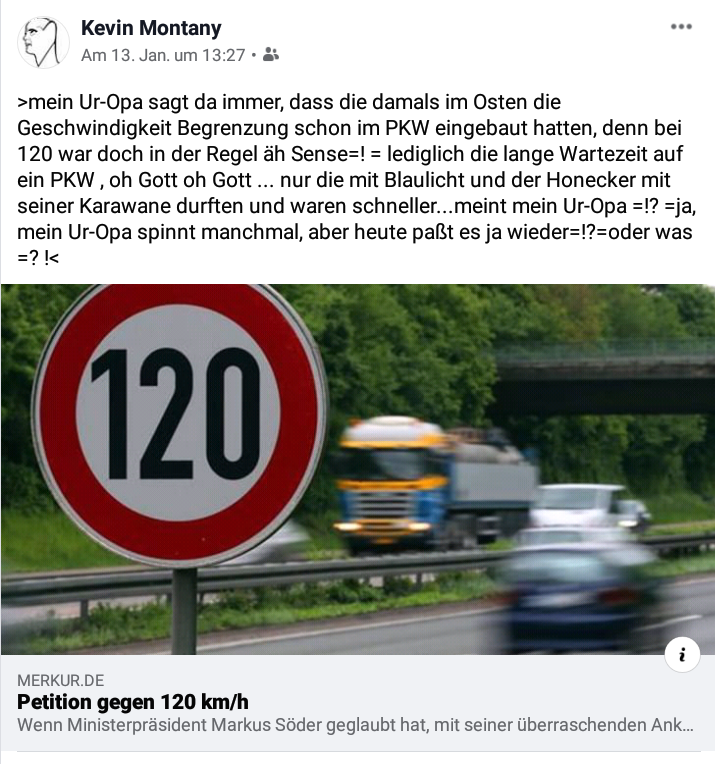Open the 120 km/h speed sign article image
The image size is (715, 764).
click(357, 468)
